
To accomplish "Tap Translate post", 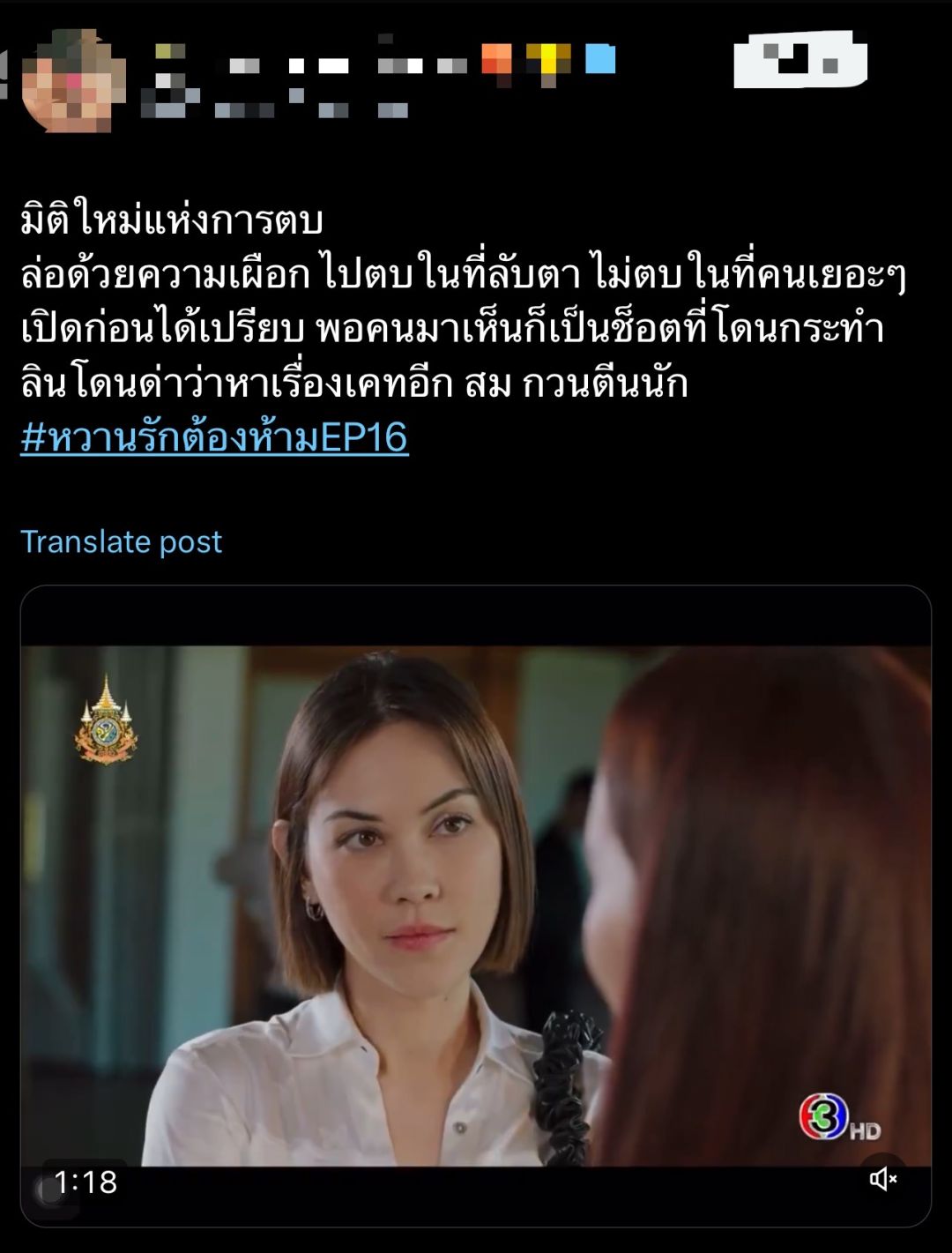I will [x=121, y=541].
